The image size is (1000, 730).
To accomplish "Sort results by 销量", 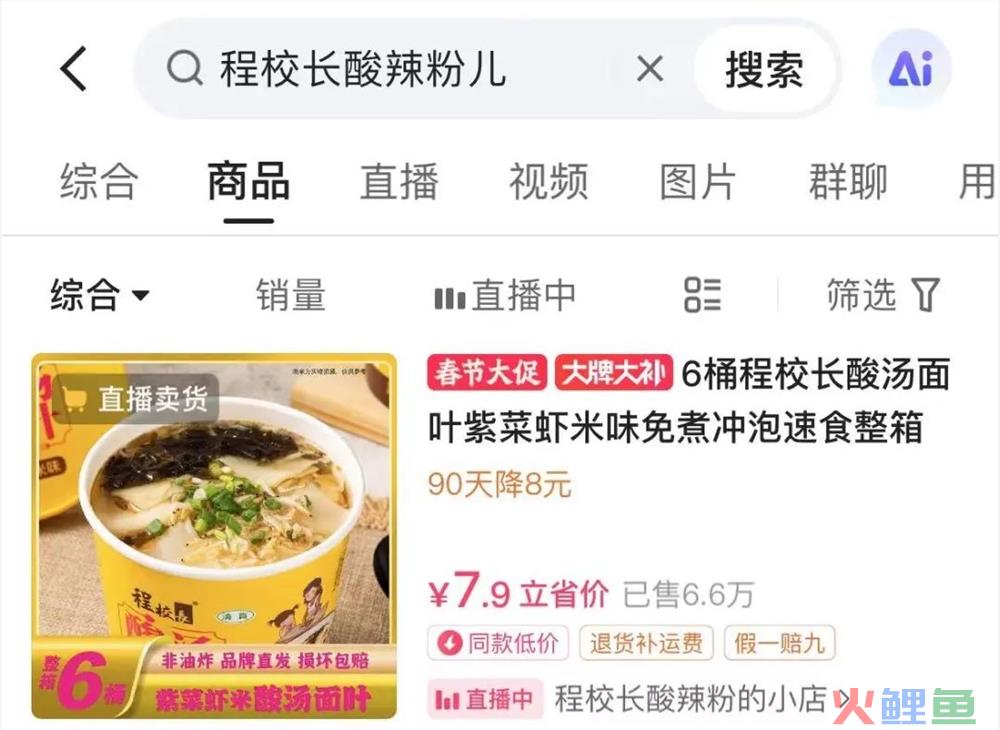I will coord(290,295).
